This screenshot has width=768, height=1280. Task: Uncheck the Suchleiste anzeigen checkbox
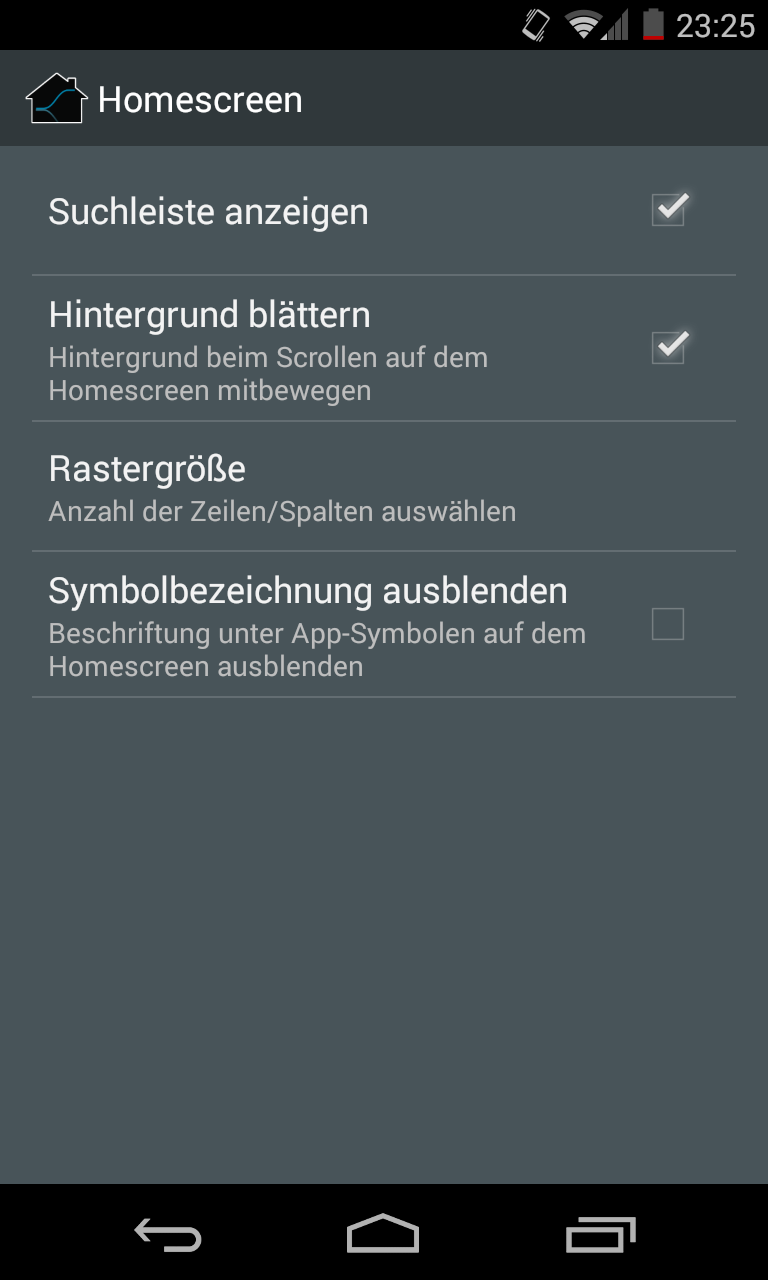pos(668,210)
